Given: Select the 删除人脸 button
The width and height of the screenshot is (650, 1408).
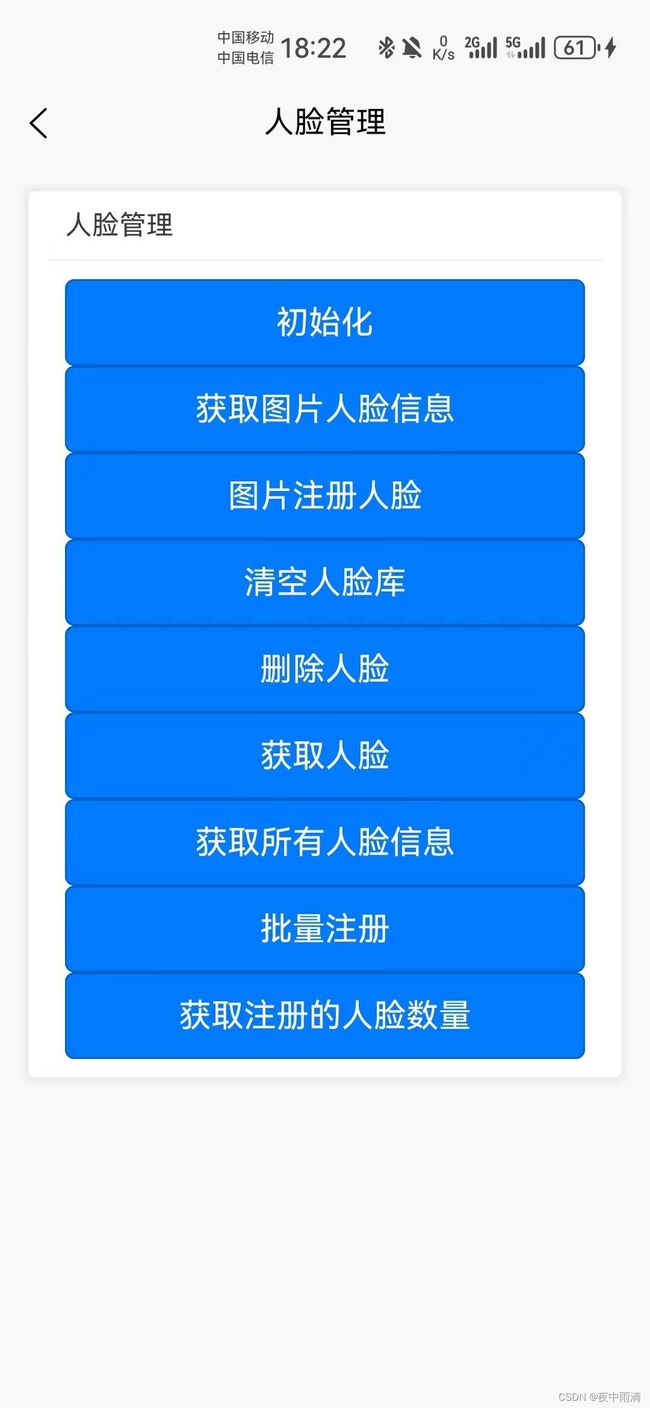Looking at the screenshot, I should pyautogui.click(x=325, y=669).
